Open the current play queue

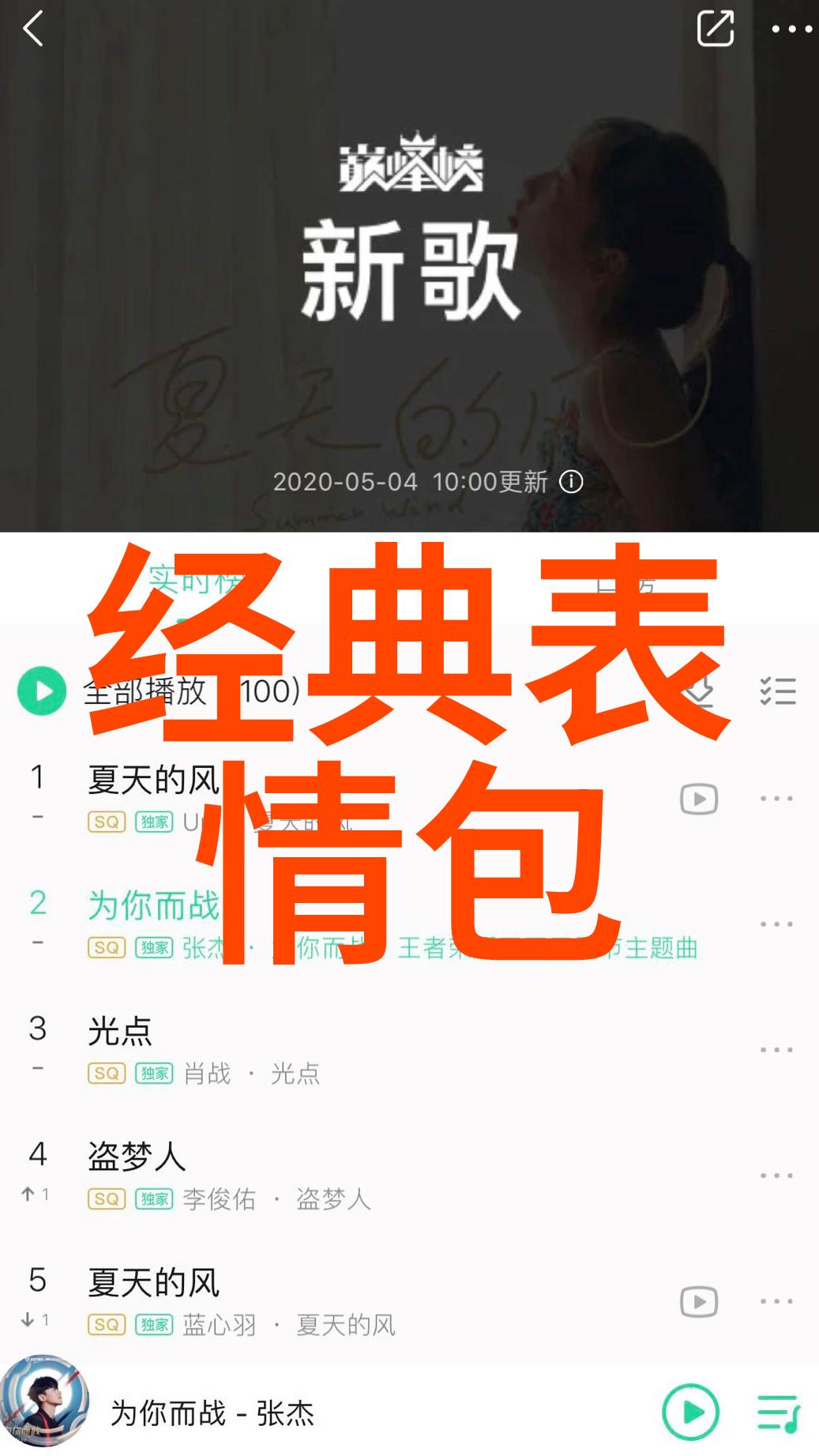[x=778, y=1413]
